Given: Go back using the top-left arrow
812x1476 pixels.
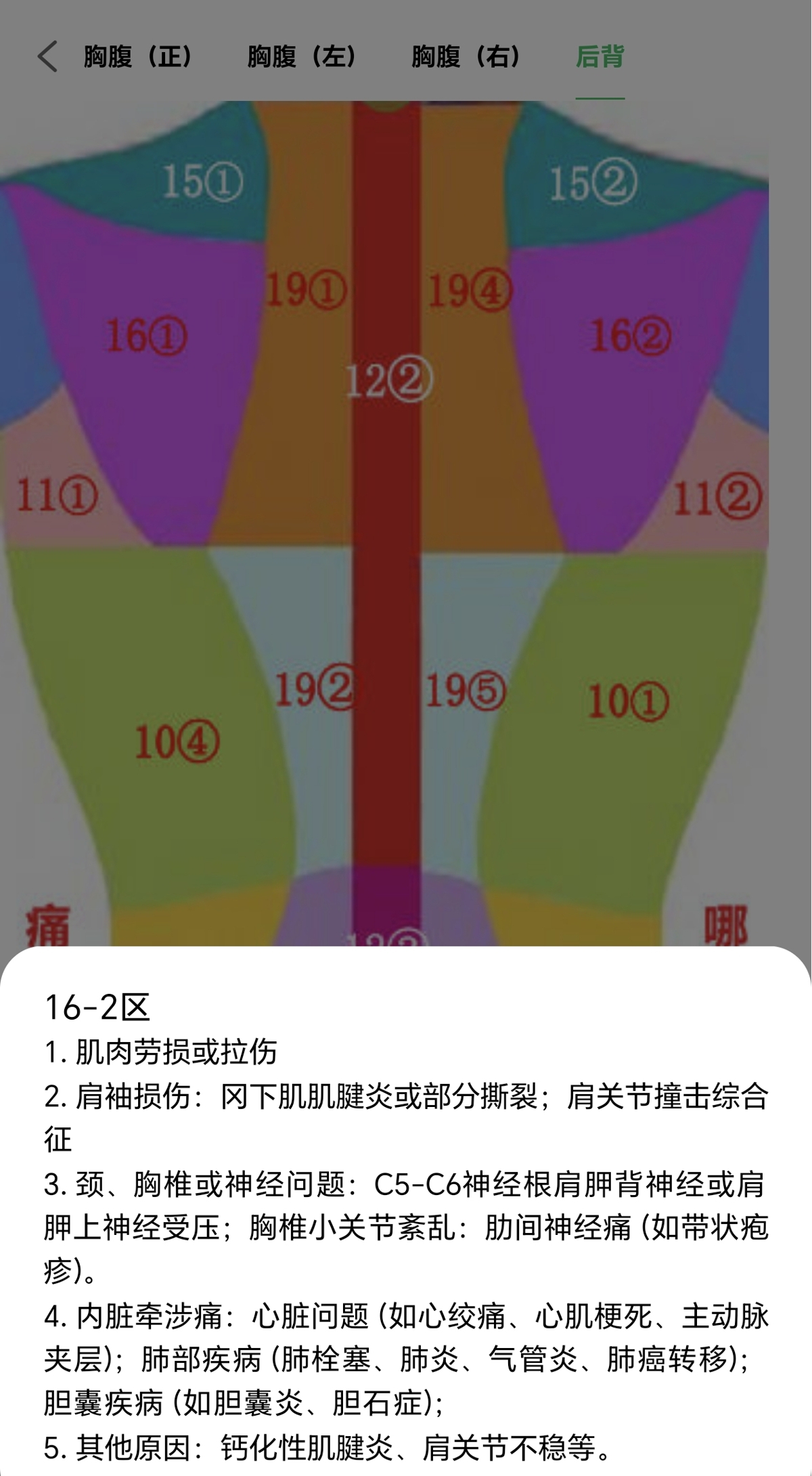Looking at the screenshot, I should click(47, 56).
